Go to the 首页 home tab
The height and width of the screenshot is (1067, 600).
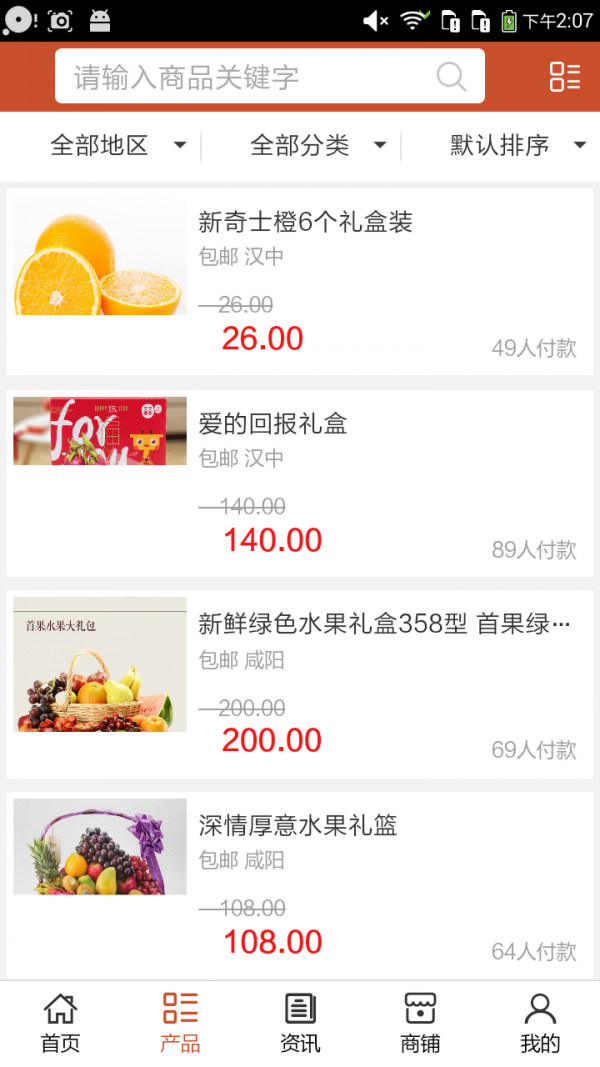click(60, 1023)
